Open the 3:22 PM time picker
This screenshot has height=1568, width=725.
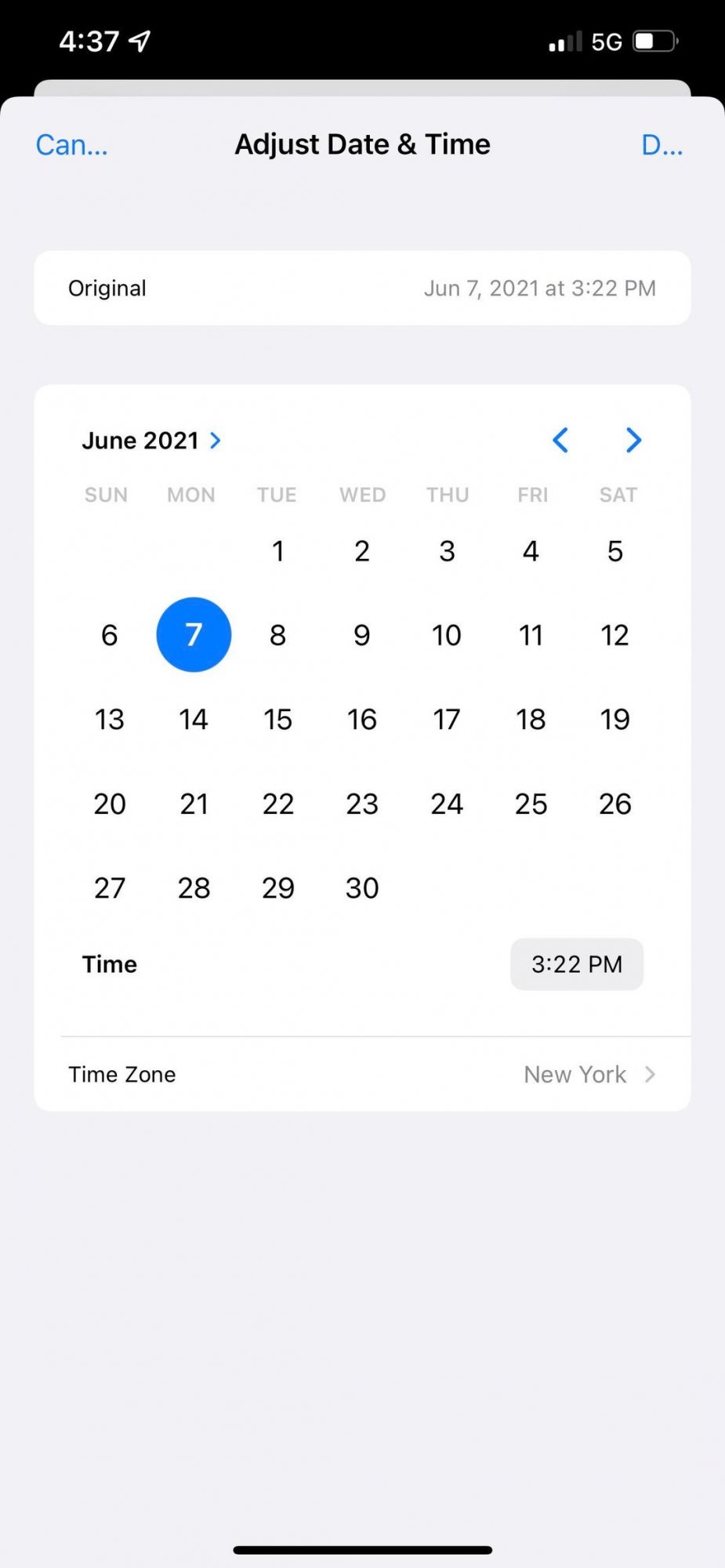[x=576, y=964]
